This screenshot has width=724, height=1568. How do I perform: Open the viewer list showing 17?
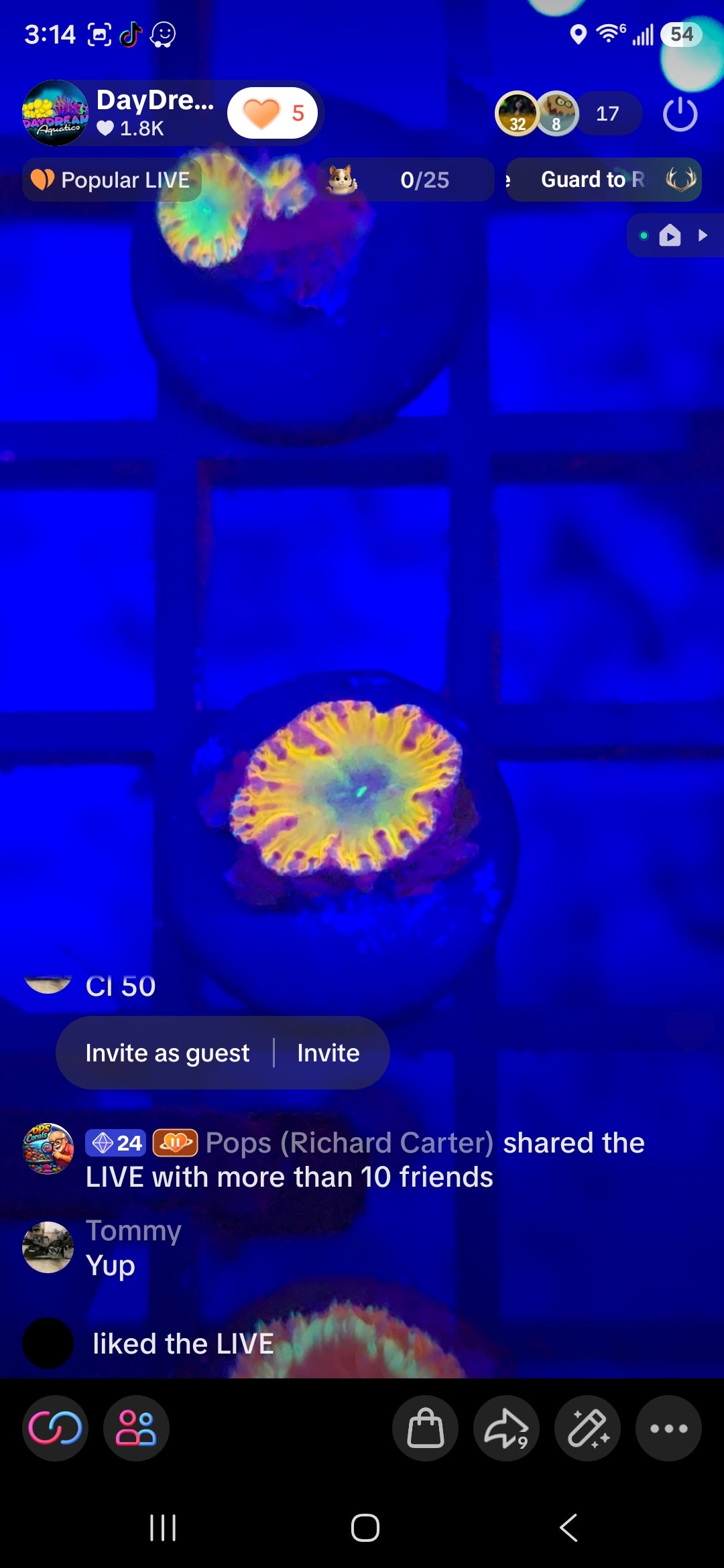pos(607,113)
